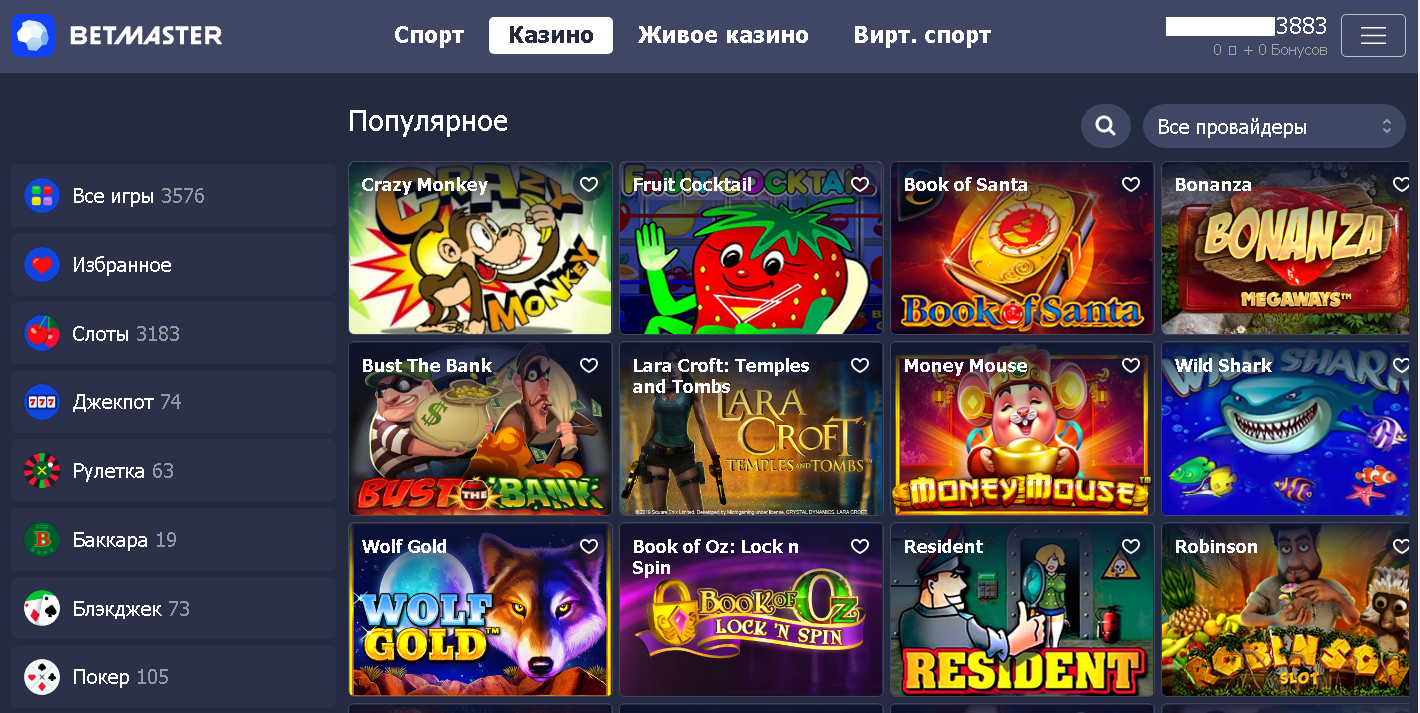This screenshot has width=1420, height=713.
Task: Favorite the Bust The Bank game
Action: pos(589,366)
